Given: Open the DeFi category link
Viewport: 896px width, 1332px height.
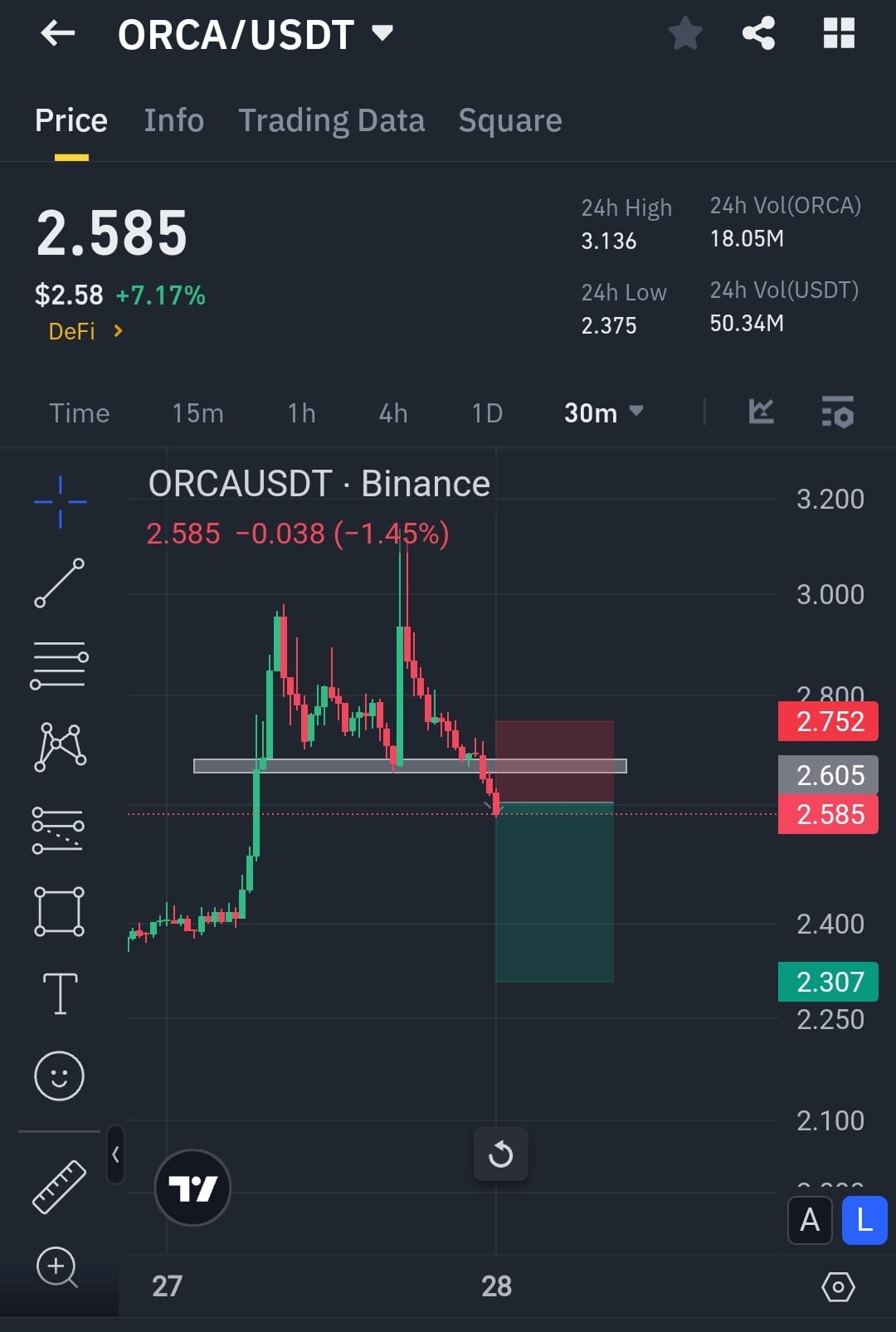Looking at the screenshot, I should click(x=83, y=330).
